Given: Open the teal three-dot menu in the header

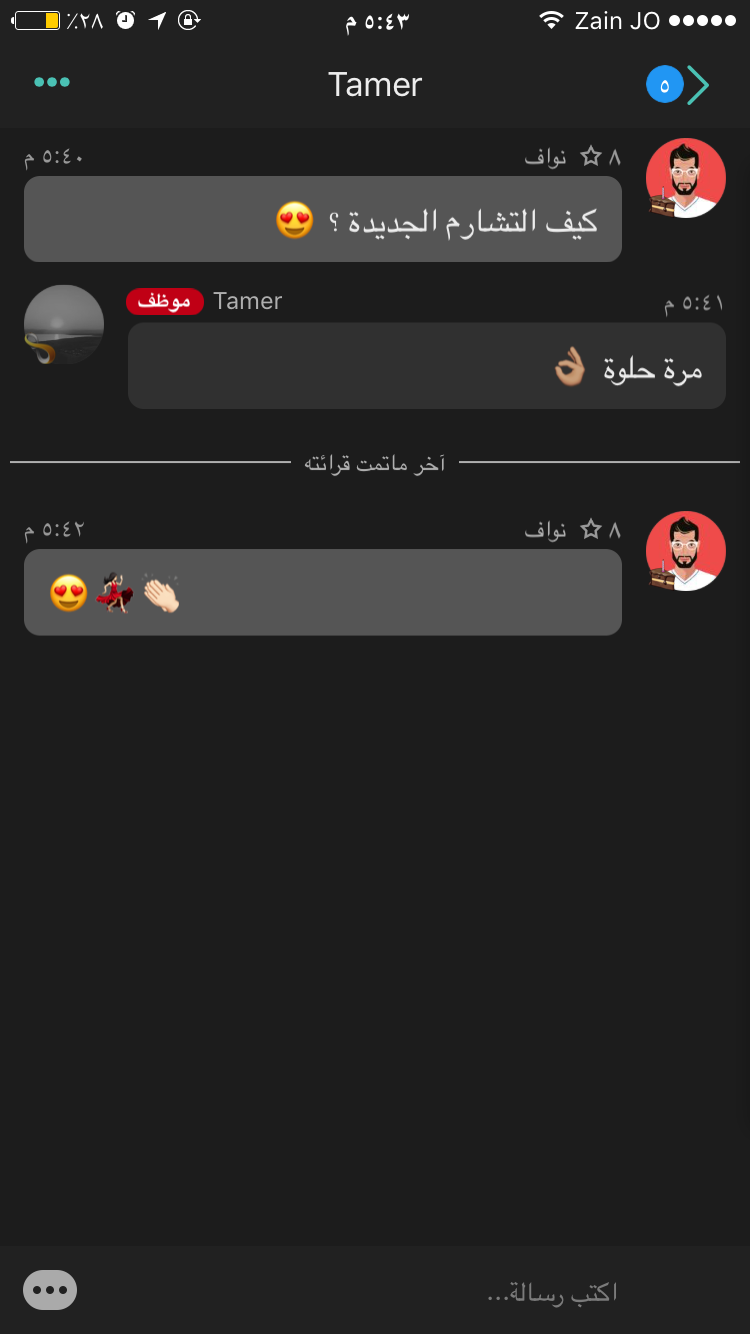Looking at the screenshot, I should coord(52,83).
